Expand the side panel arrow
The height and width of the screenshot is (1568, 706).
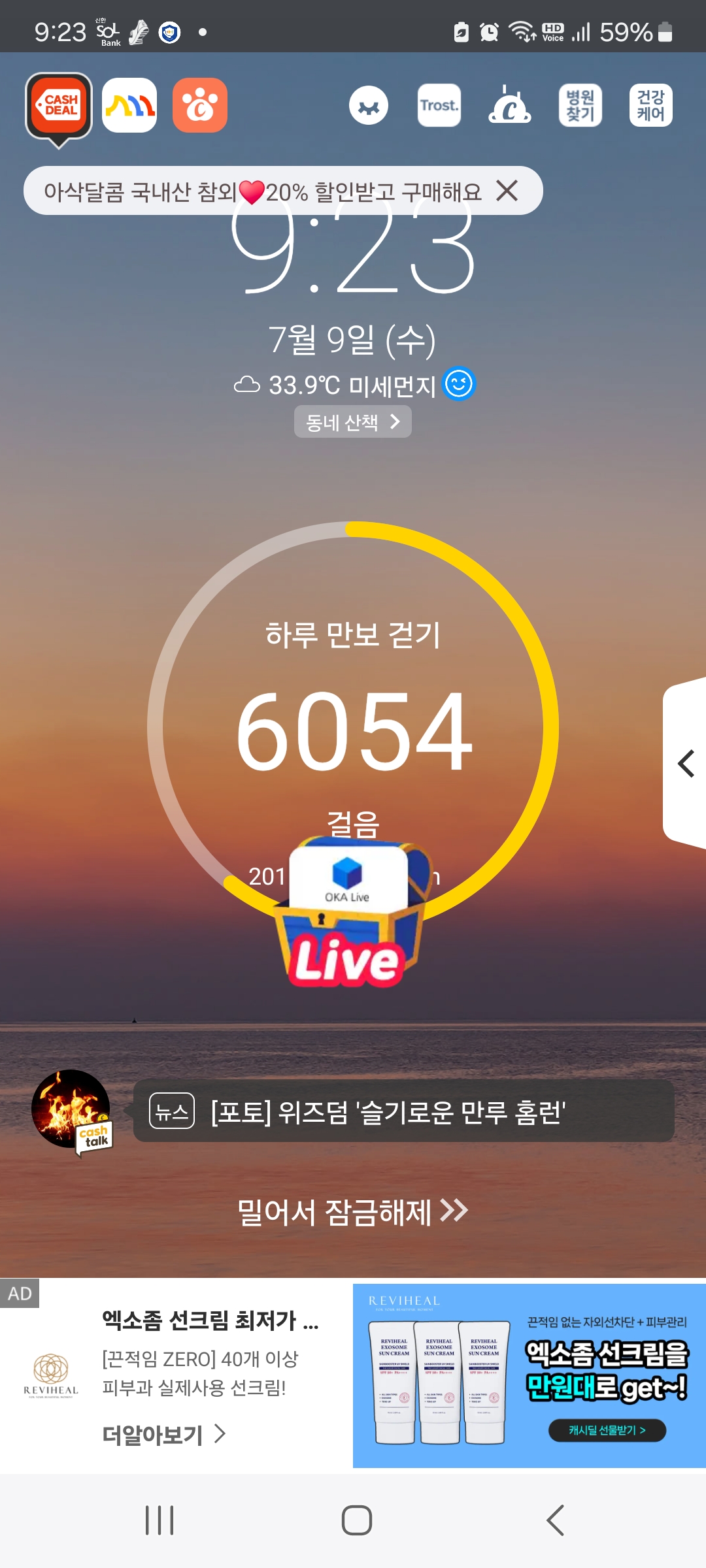point(685,763)
